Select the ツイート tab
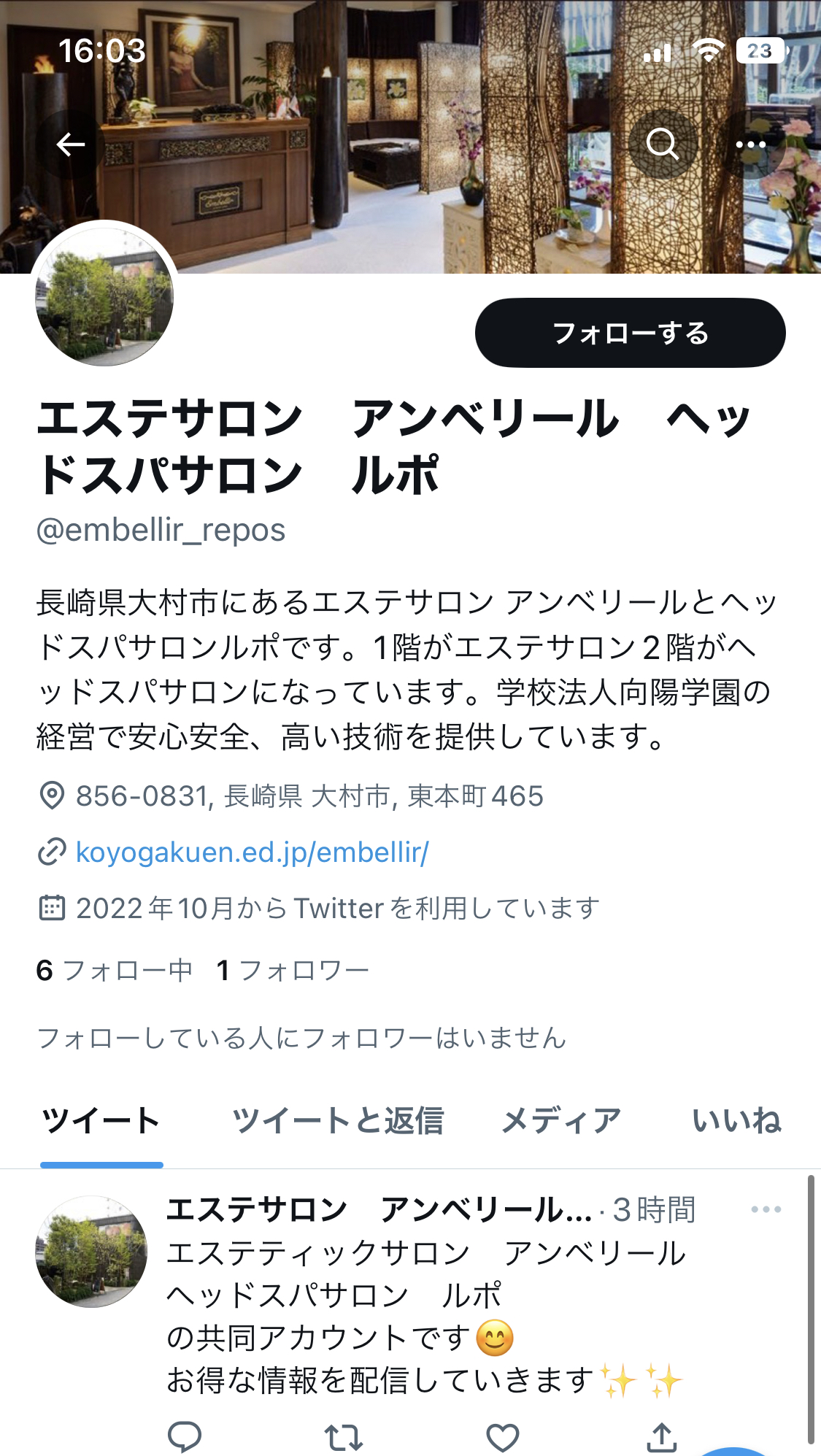Screen dimensions: 821x1456 coord(101,1120)
